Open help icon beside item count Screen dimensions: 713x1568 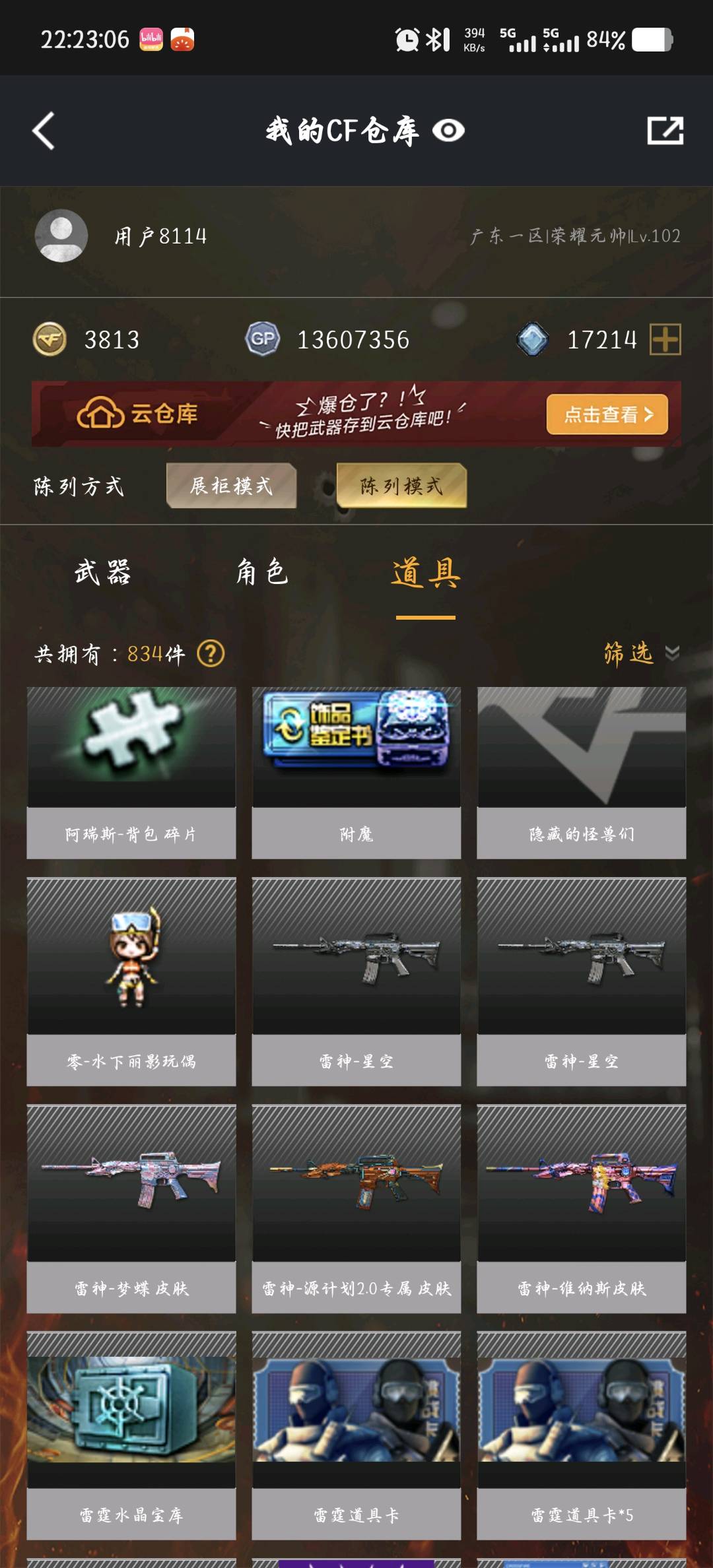pyautogui.click(x=211, y=654)
